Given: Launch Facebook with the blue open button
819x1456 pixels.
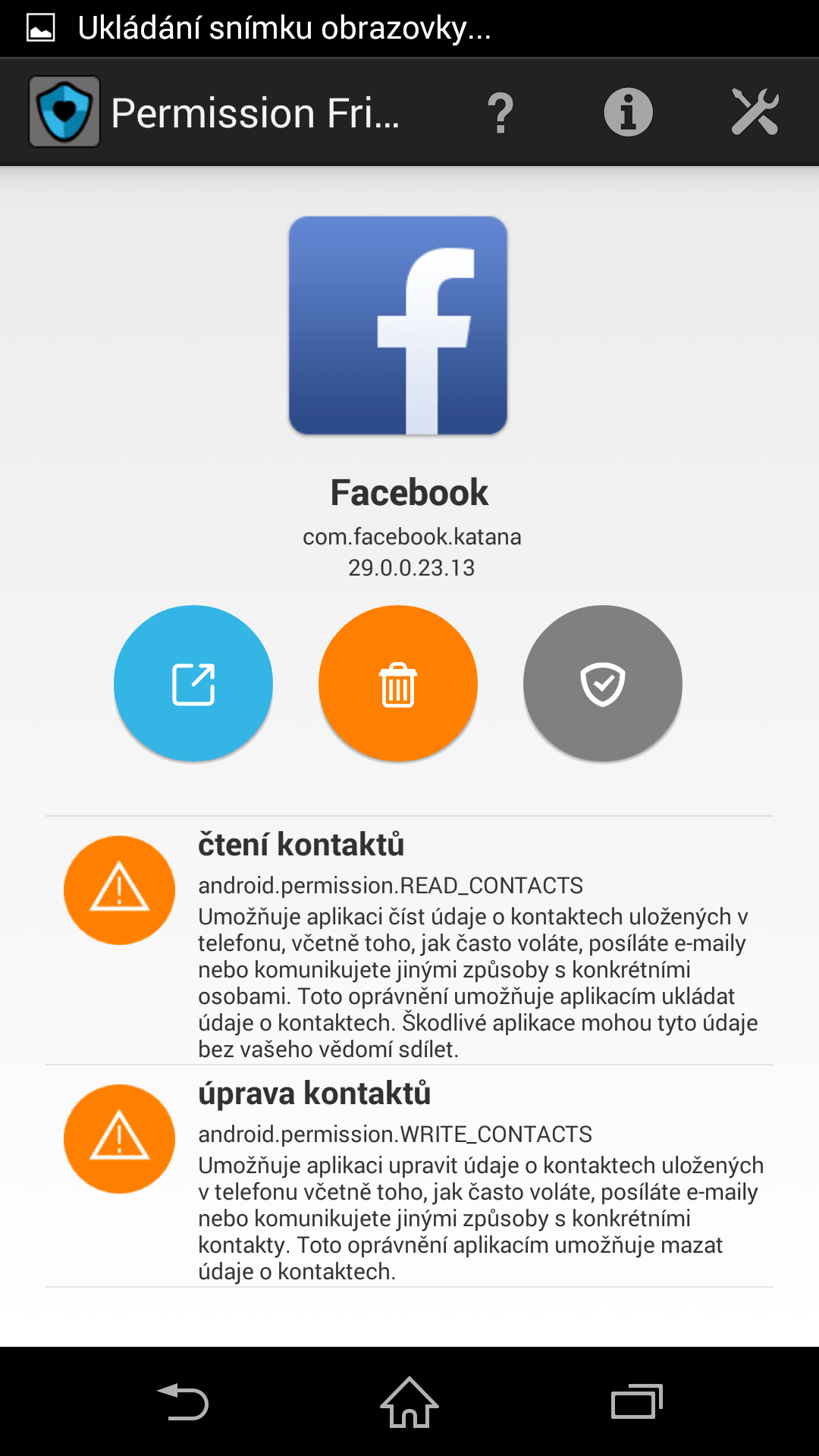Looking at the screenshot, I should click(x=193, y=683).
